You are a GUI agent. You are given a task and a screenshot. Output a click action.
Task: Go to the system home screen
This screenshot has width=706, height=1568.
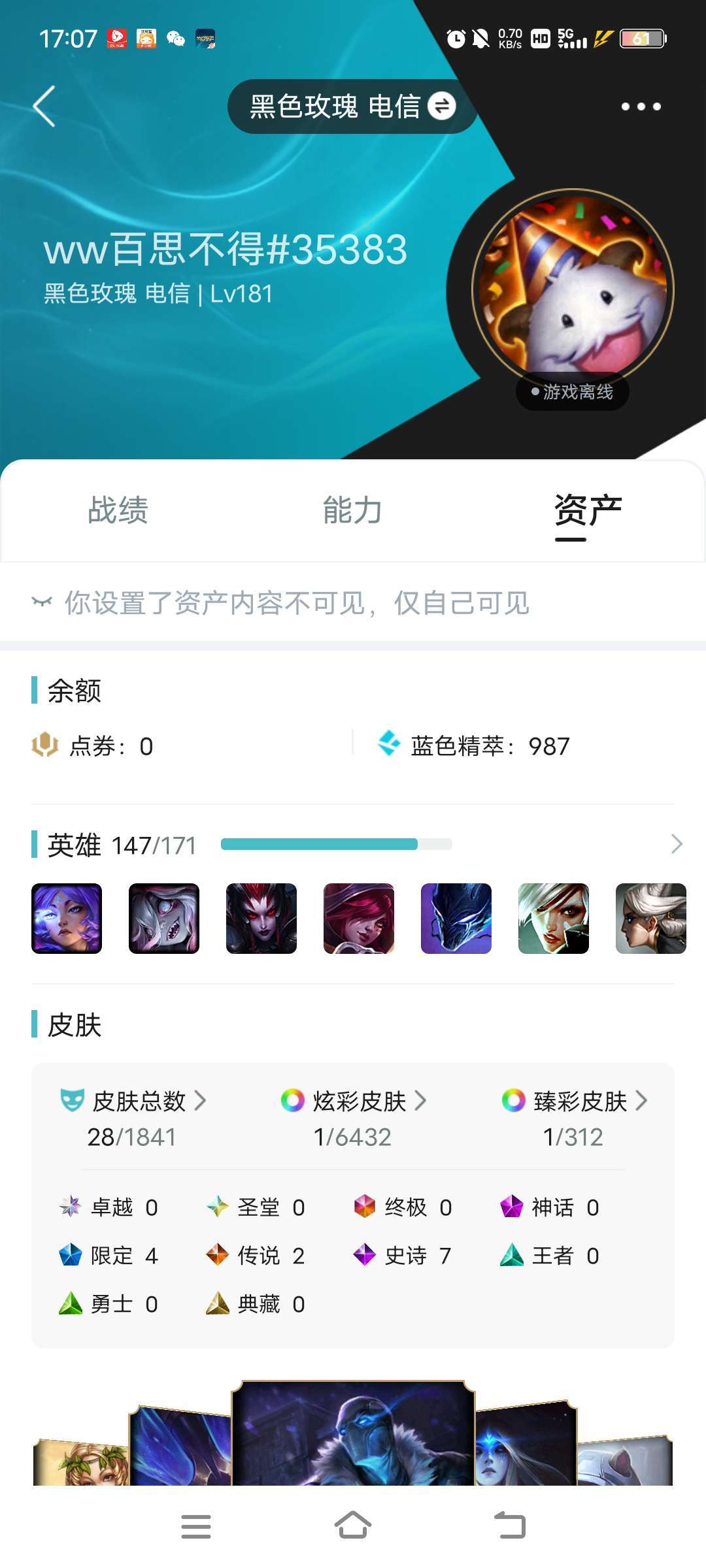[353, 1527]
